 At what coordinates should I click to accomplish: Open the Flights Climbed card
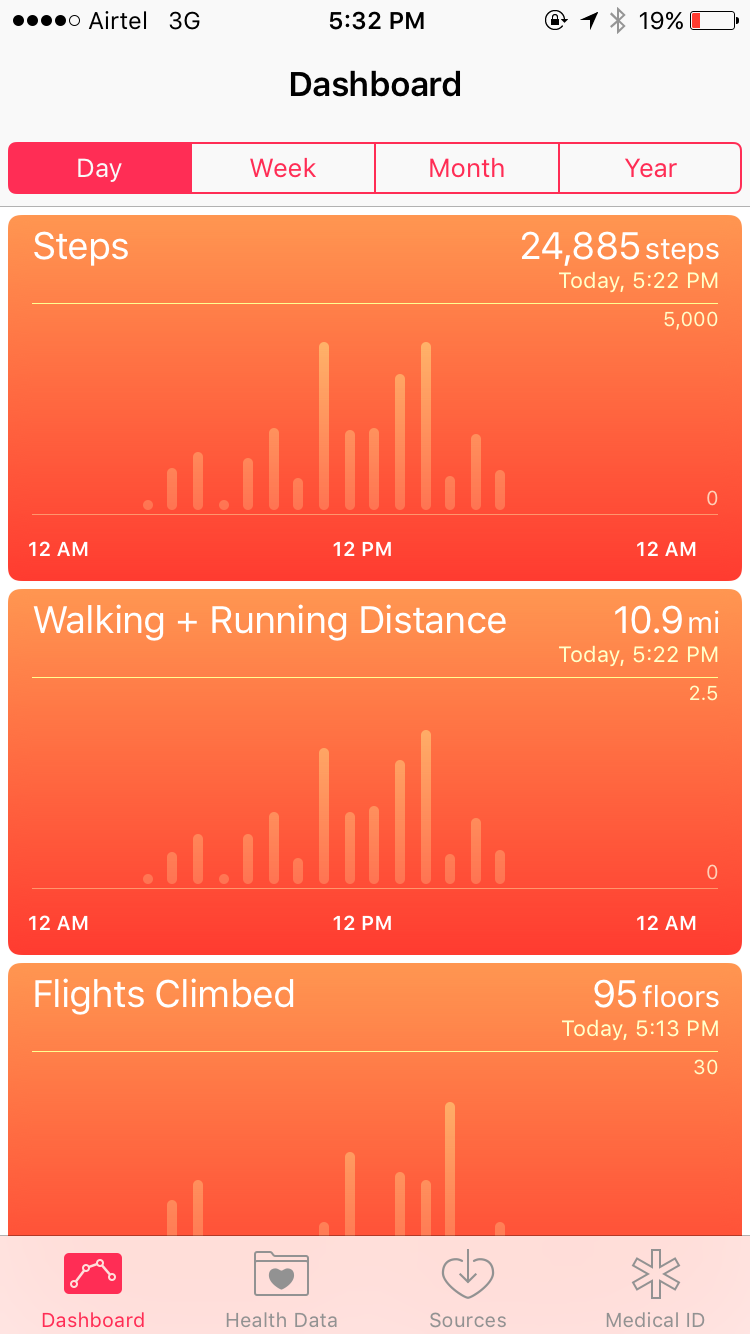(375, 1100)
